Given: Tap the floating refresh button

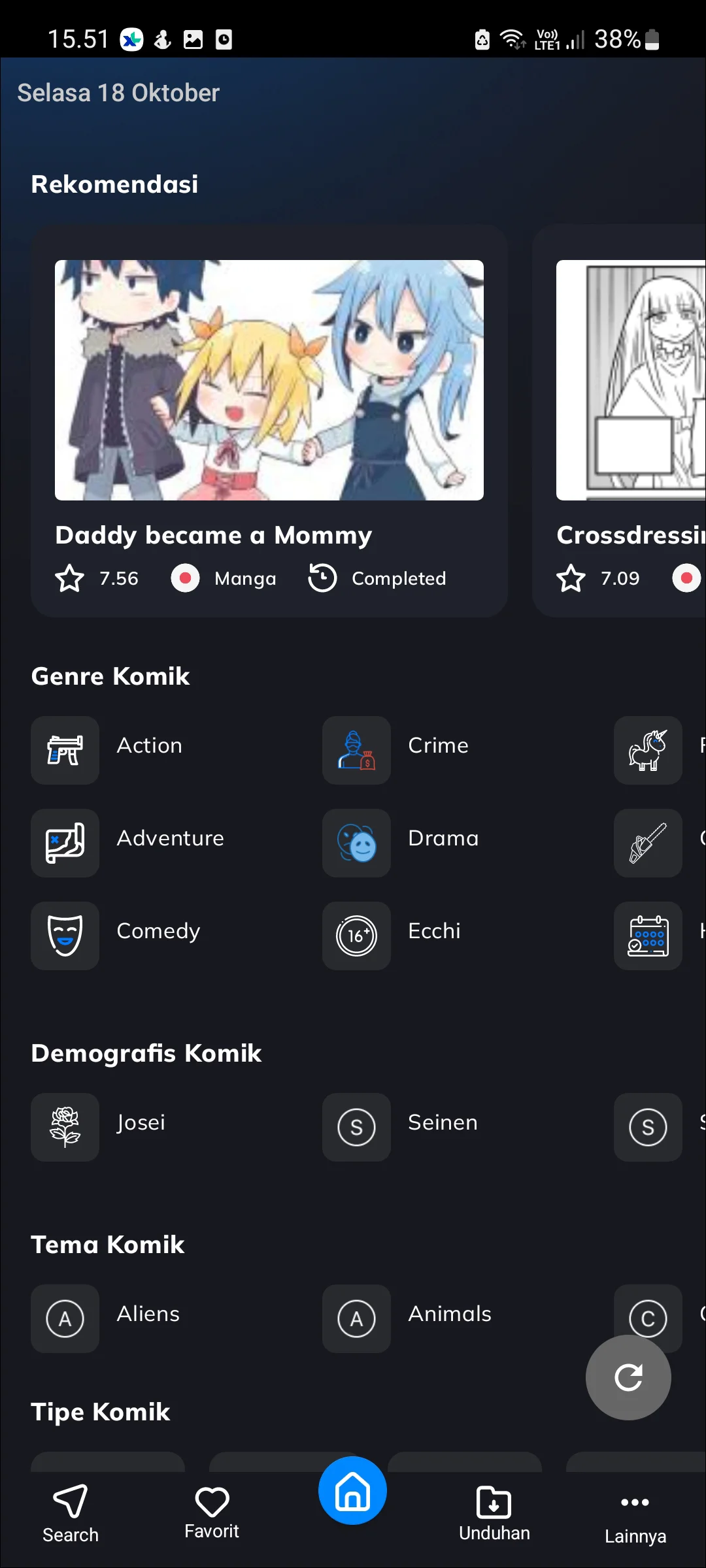Looking at the screenshot, I should [x=628, y=1377].
